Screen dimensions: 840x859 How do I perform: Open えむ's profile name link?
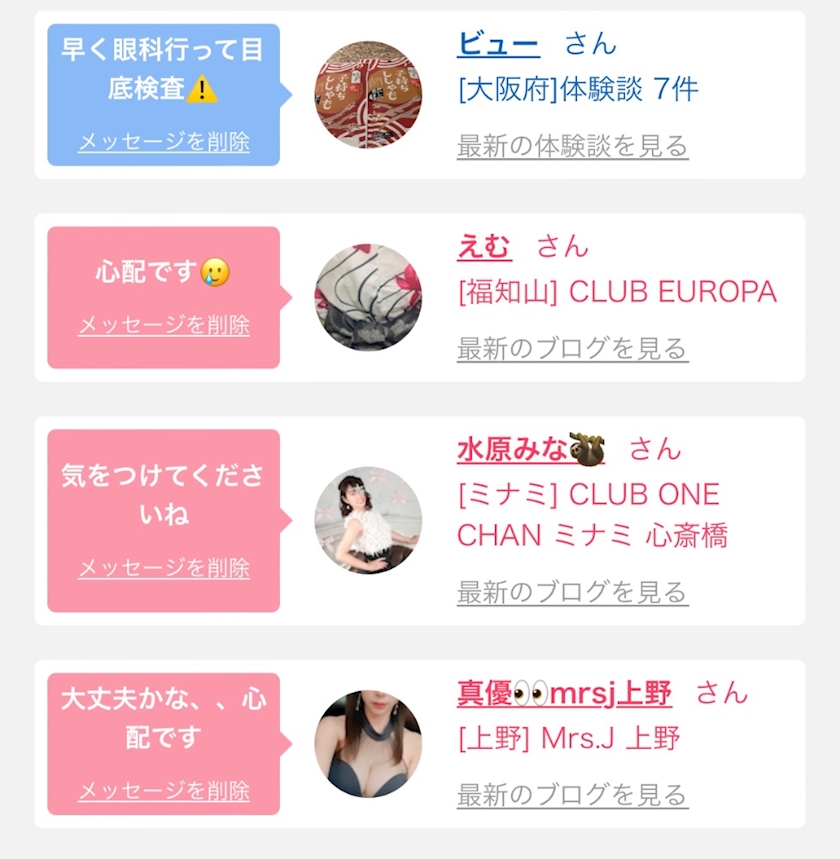coord(484,247)
